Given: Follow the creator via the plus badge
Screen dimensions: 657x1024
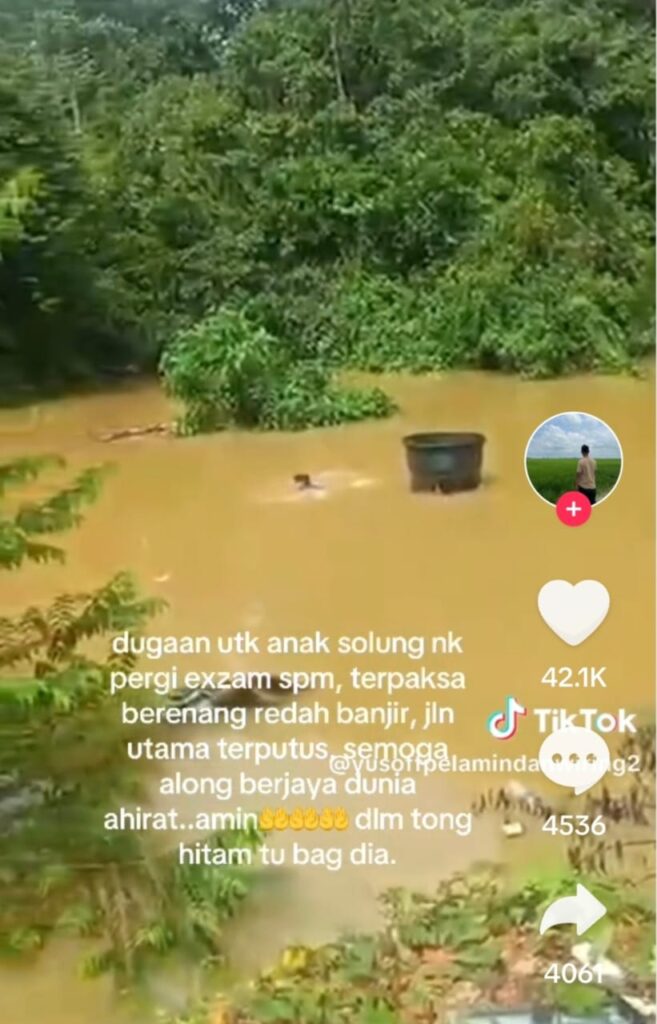Looking at the screenshot, I should (x=573, y=509).
